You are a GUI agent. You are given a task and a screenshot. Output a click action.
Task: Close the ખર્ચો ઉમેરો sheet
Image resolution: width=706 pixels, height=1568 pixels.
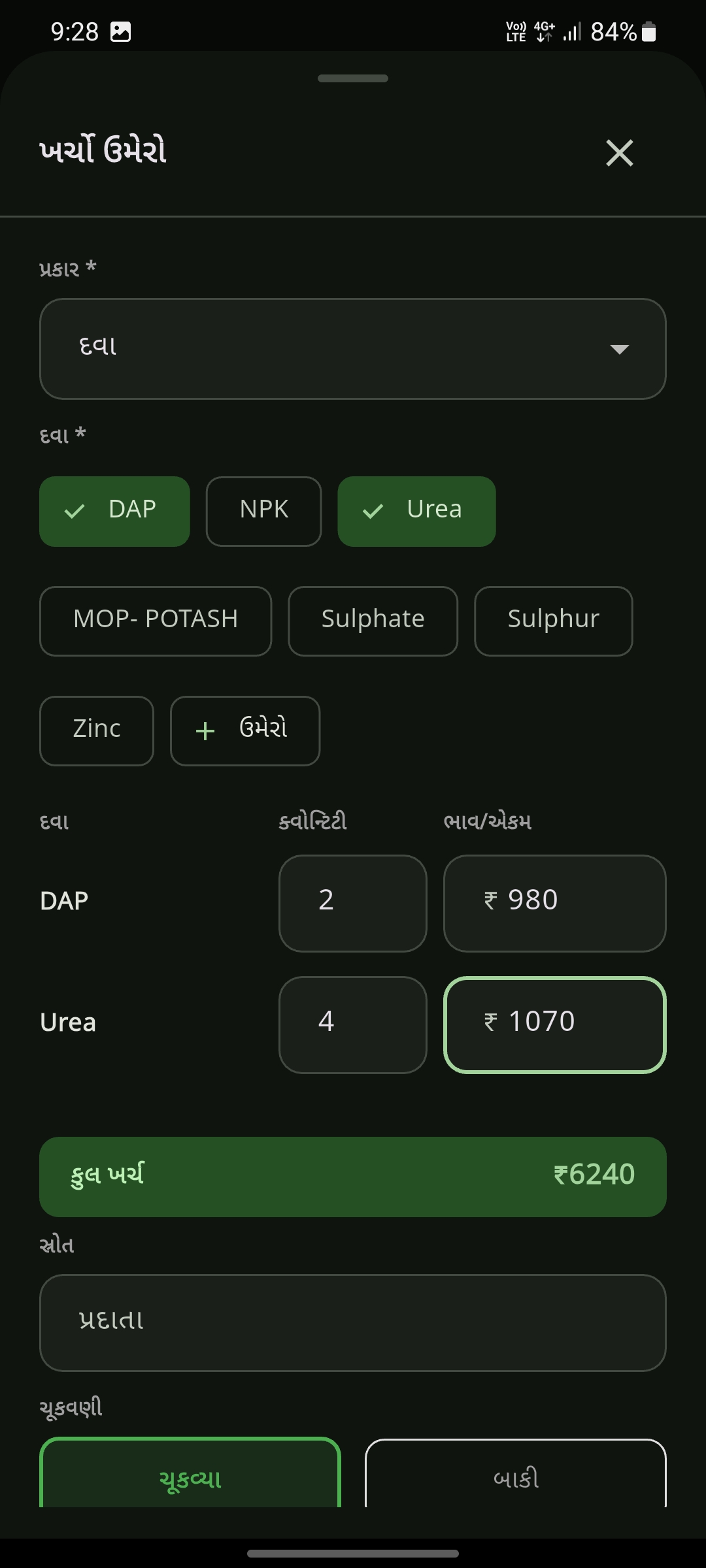(x=619, y=153)
